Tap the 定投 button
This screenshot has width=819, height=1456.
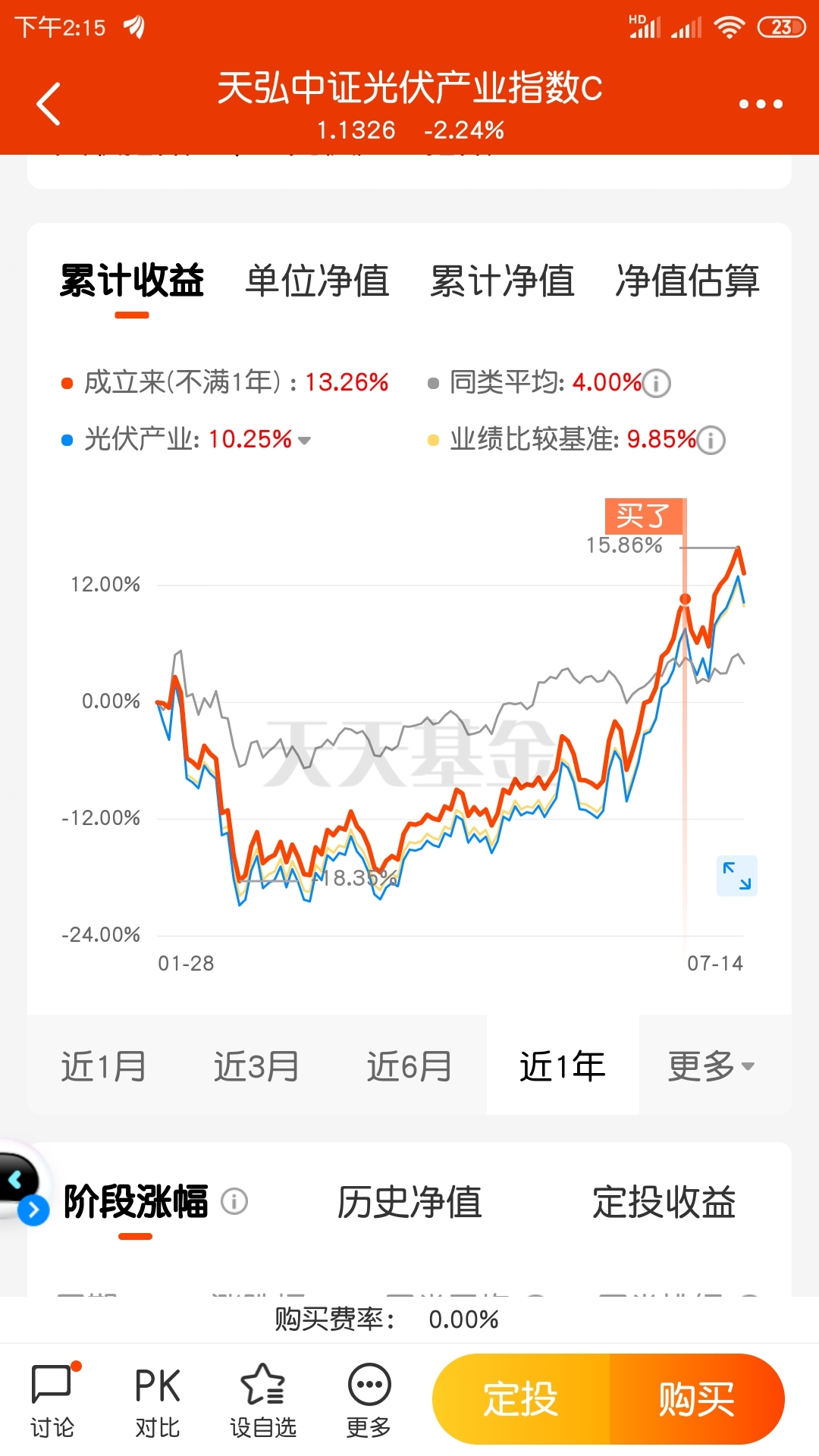coord(521,1398)
